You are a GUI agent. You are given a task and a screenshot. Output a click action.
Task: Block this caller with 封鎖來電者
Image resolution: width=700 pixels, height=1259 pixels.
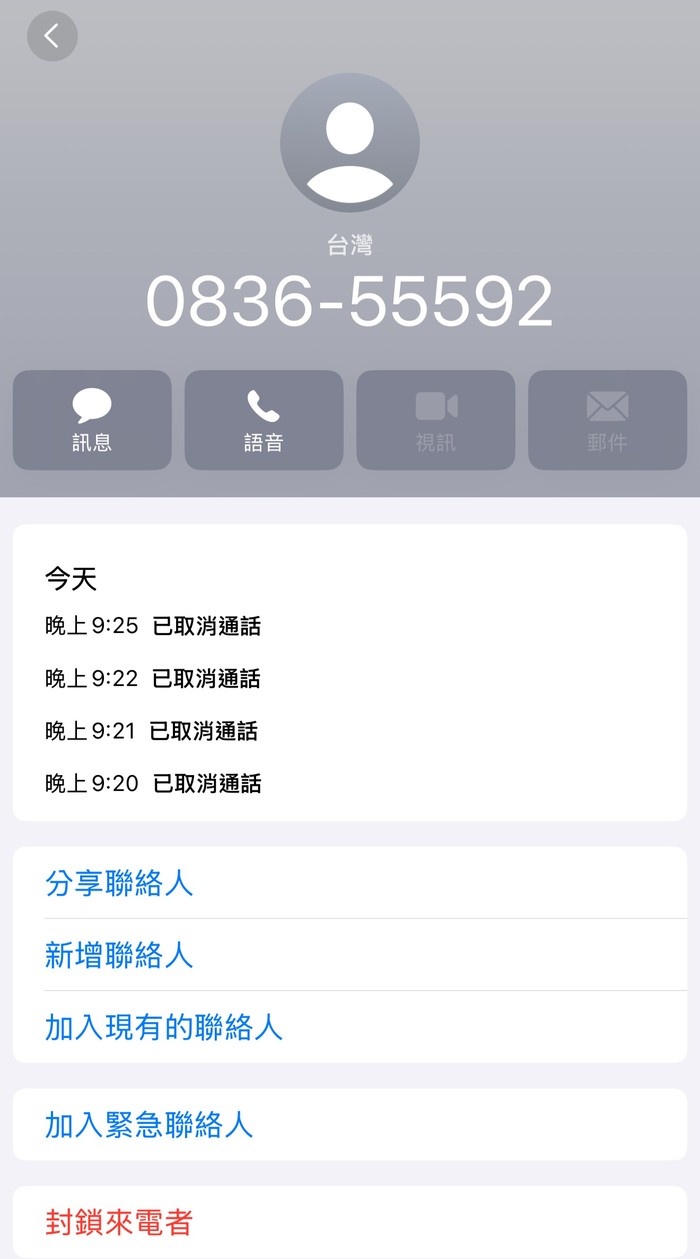[350, 1222]
